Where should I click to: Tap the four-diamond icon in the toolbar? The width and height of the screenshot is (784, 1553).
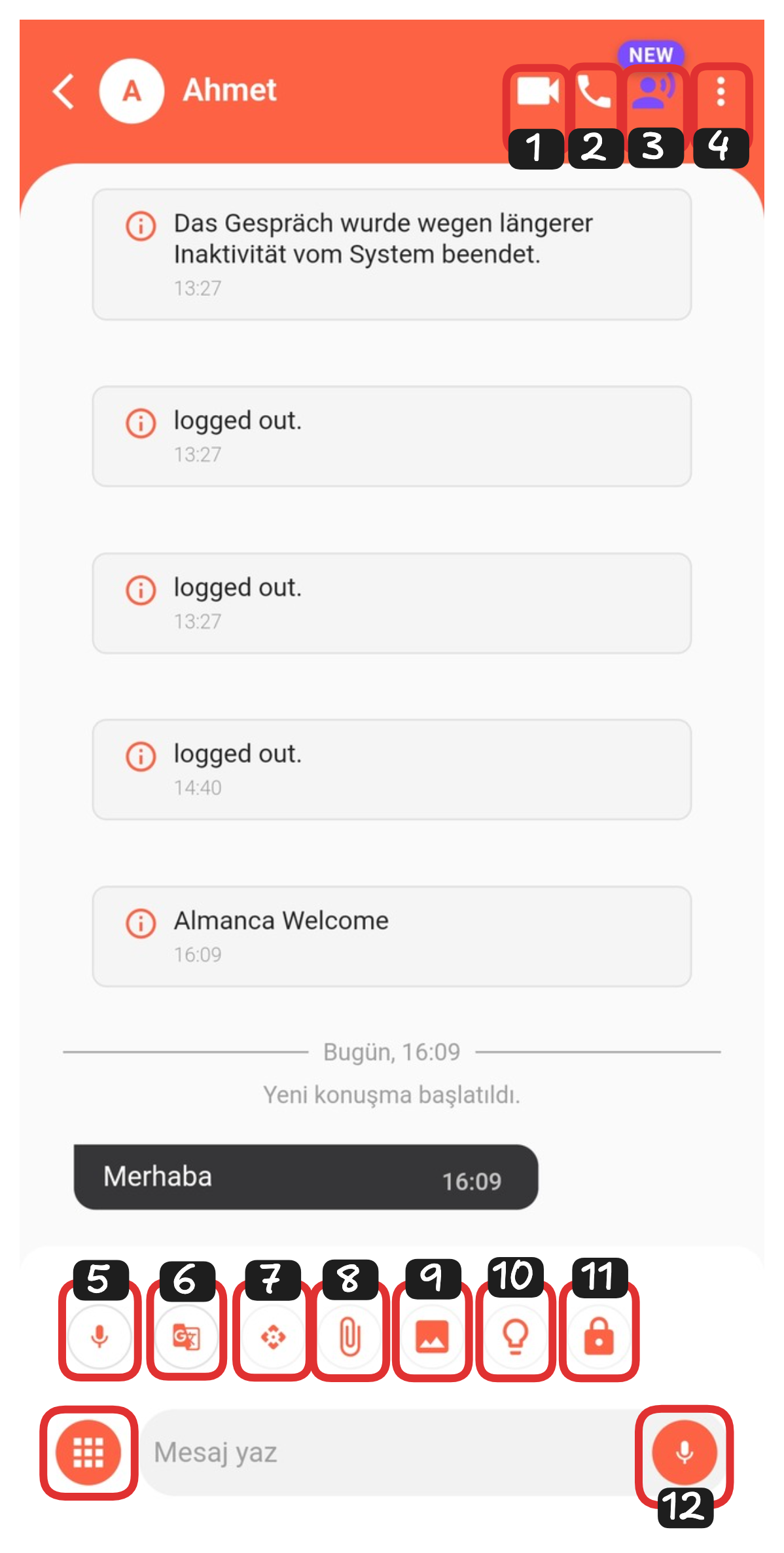tap(273, 1336)
